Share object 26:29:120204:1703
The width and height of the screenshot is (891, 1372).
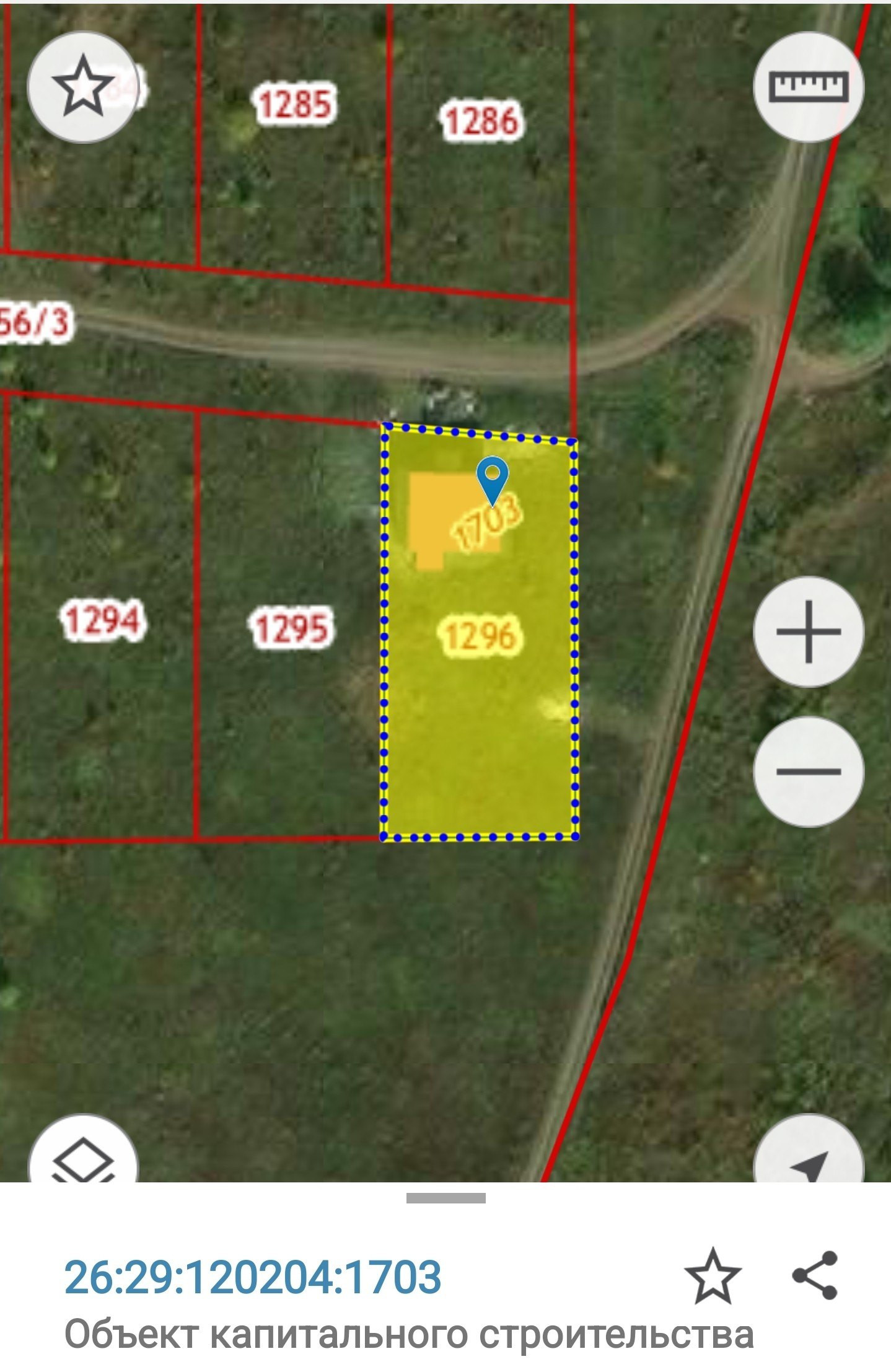(815, 1275)
